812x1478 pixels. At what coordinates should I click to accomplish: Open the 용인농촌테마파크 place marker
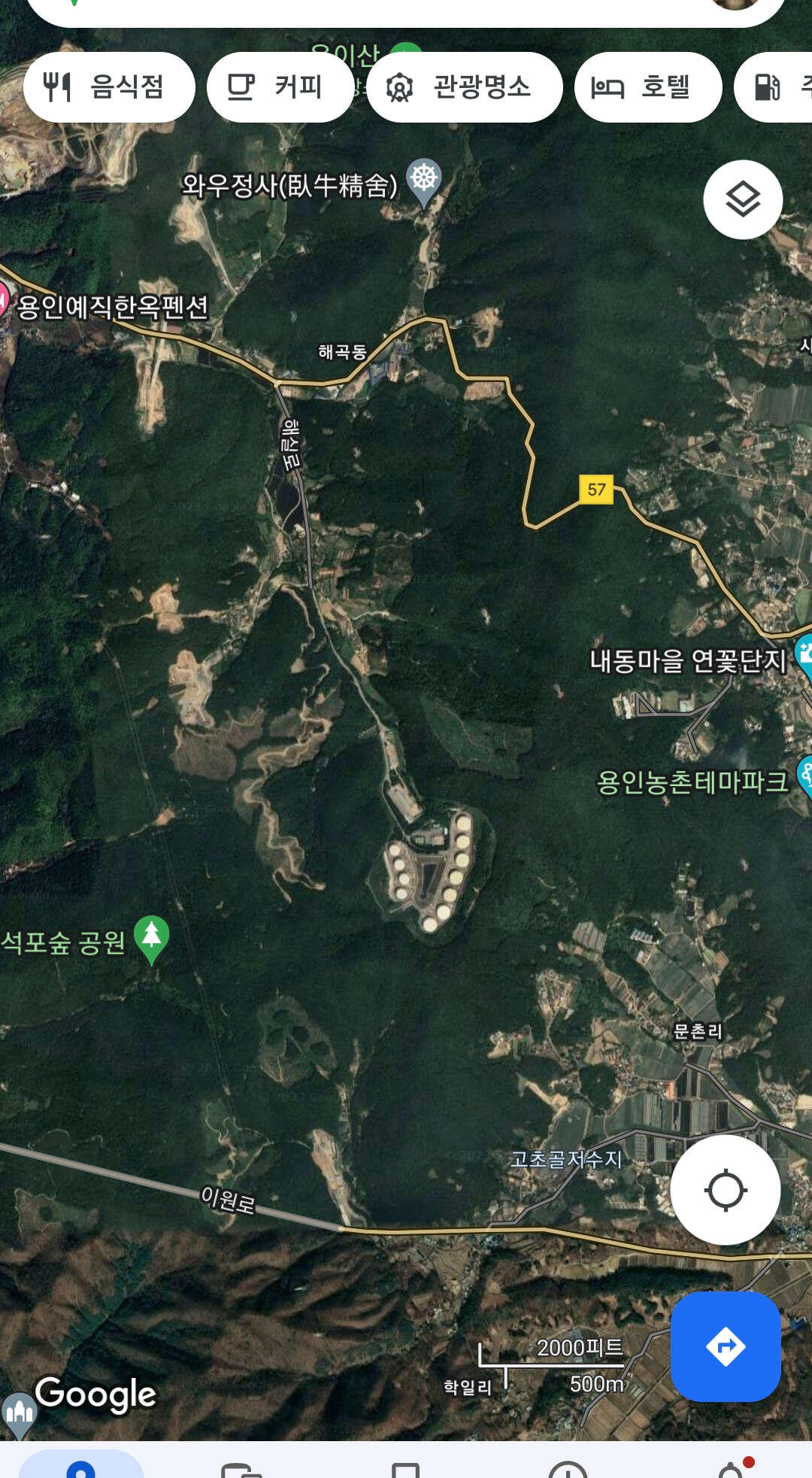[x=804, y=776]
